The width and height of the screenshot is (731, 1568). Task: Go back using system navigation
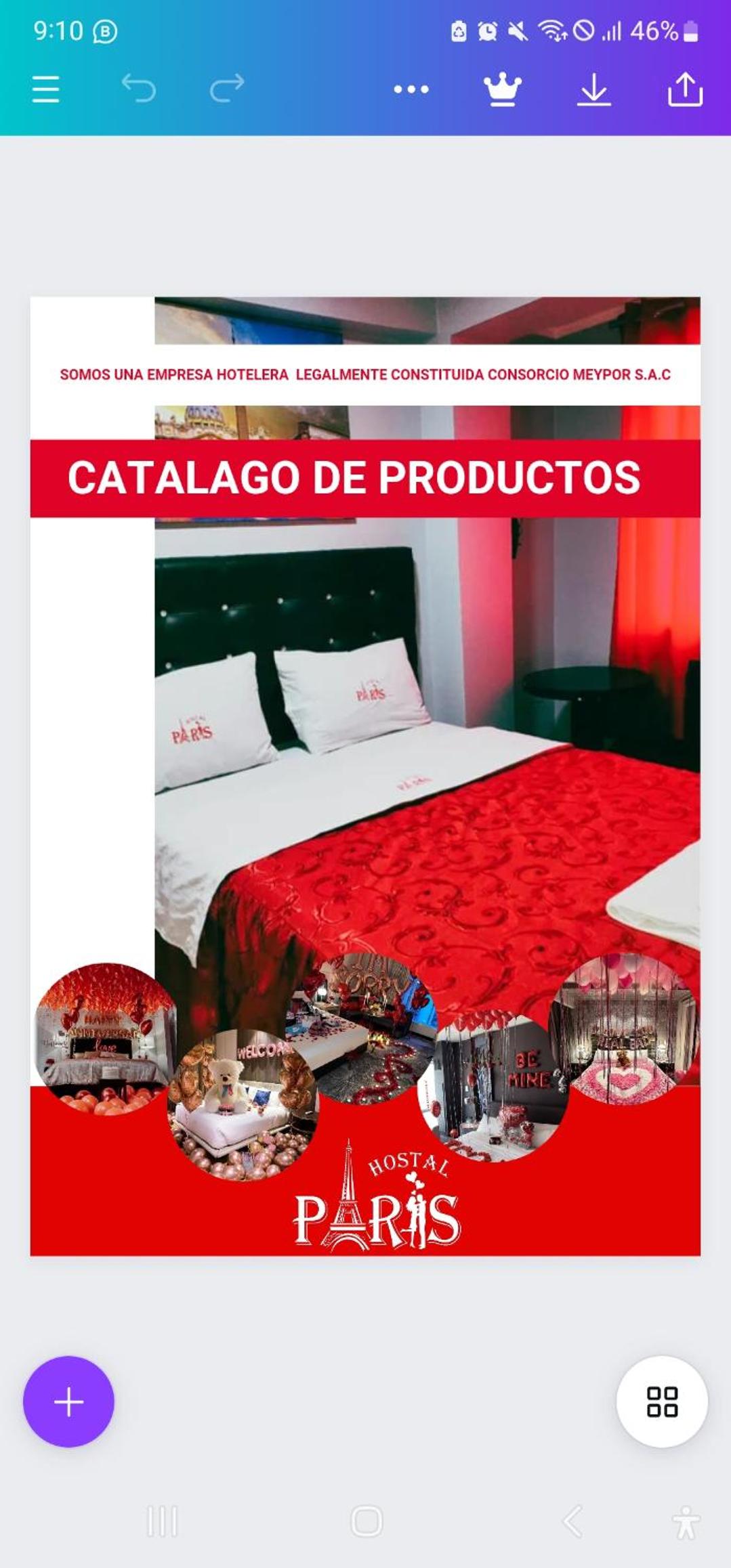tap(572, 1521)
